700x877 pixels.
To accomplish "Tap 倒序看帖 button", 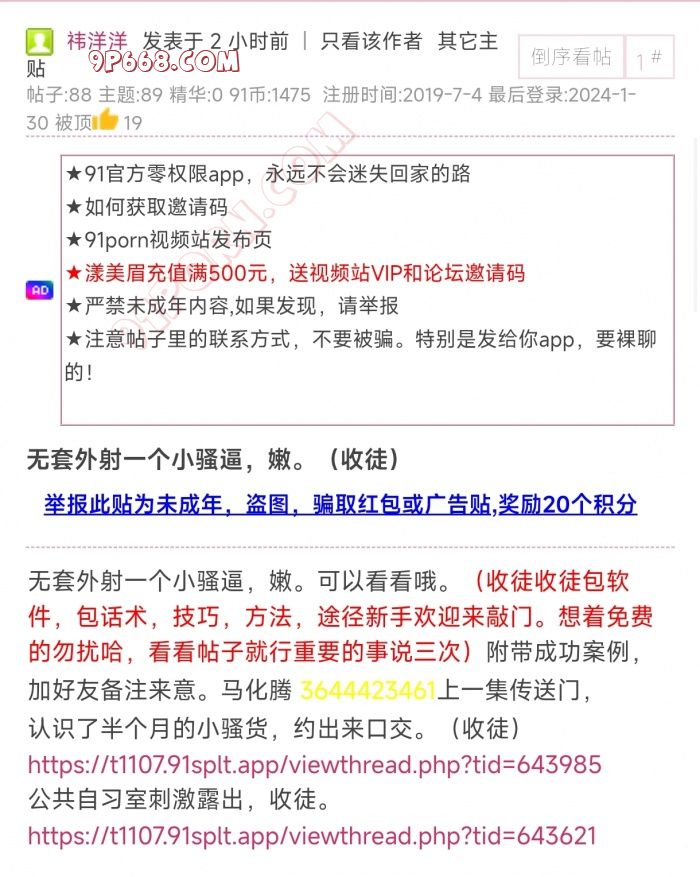I will click(x=571, y=57).
